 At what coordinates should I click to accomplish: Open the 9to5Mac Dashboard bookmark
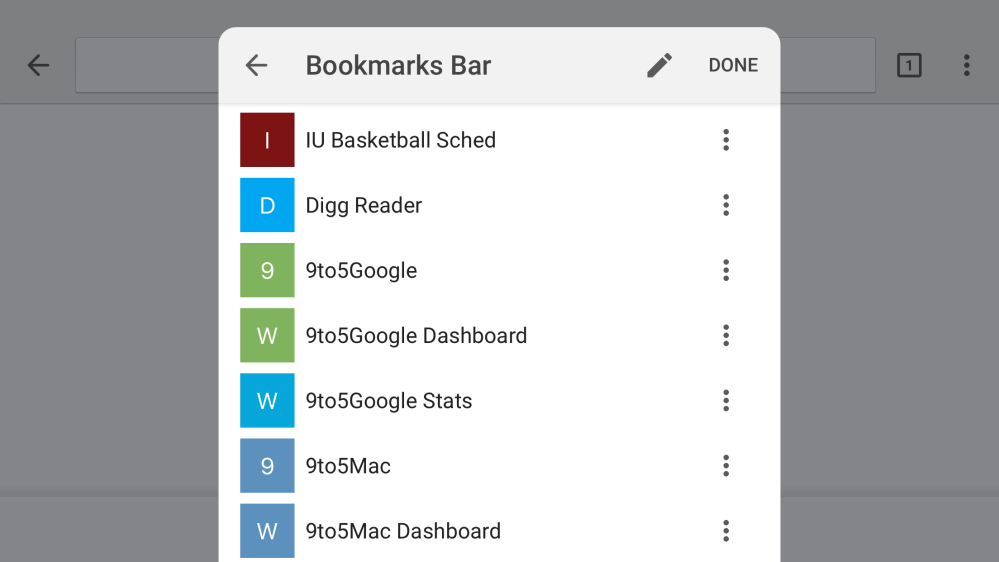(x=403, y=531)
